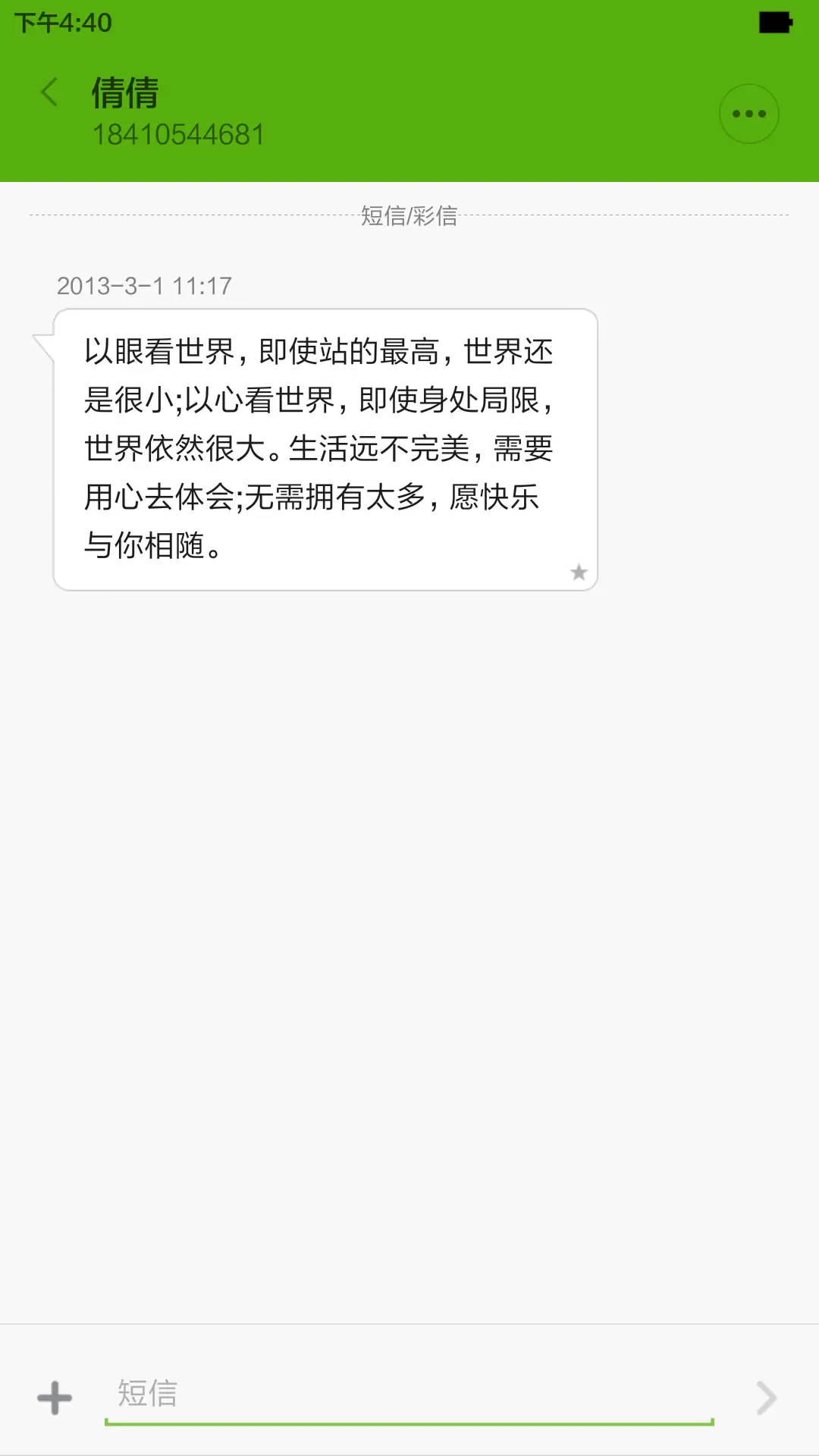The height and width of the screenshot is (1456, 819).
Task: Go back from the 倩倩 conversation
Action: [50, 93]
